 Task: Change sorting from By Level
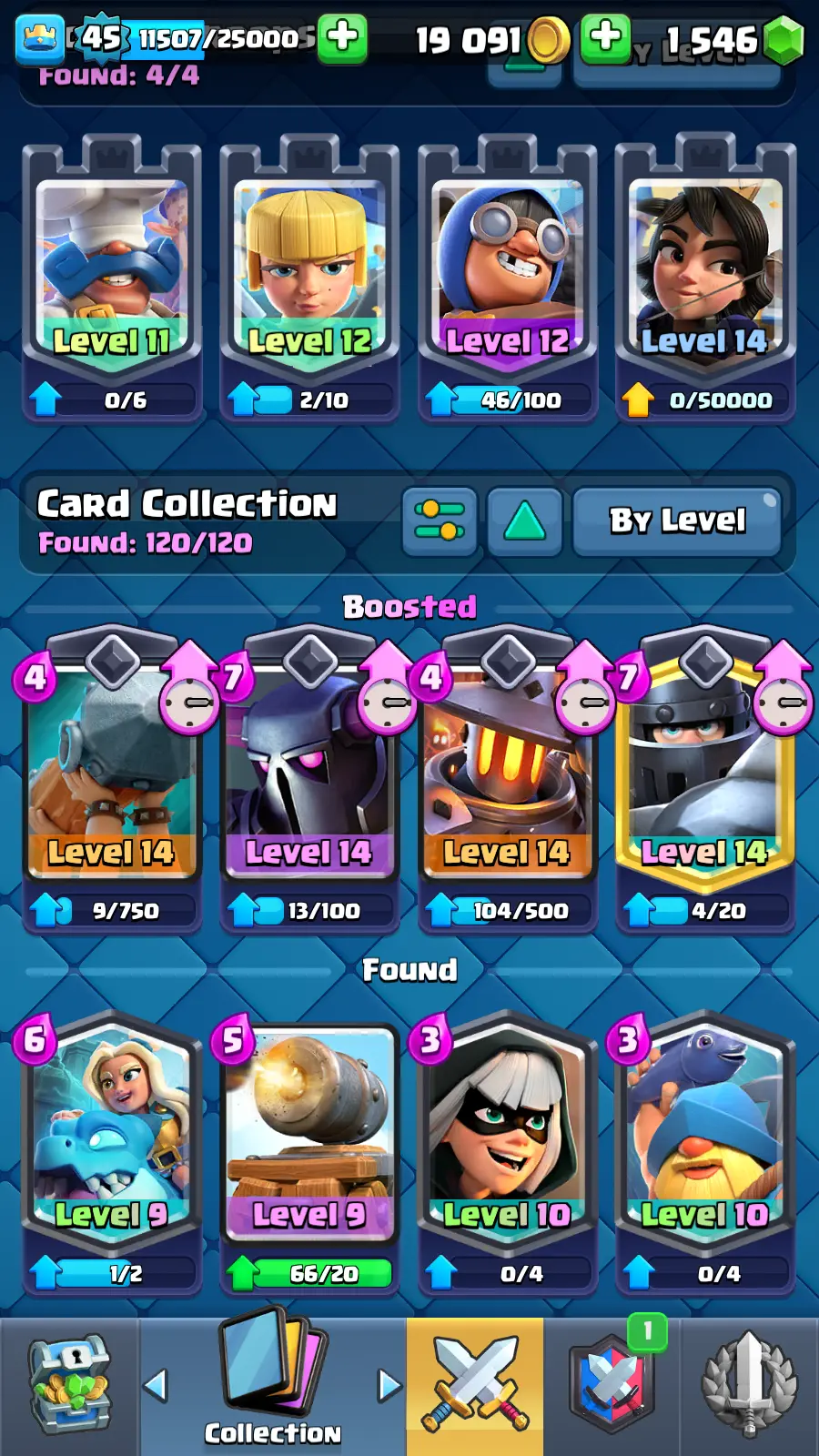(677, 521)
